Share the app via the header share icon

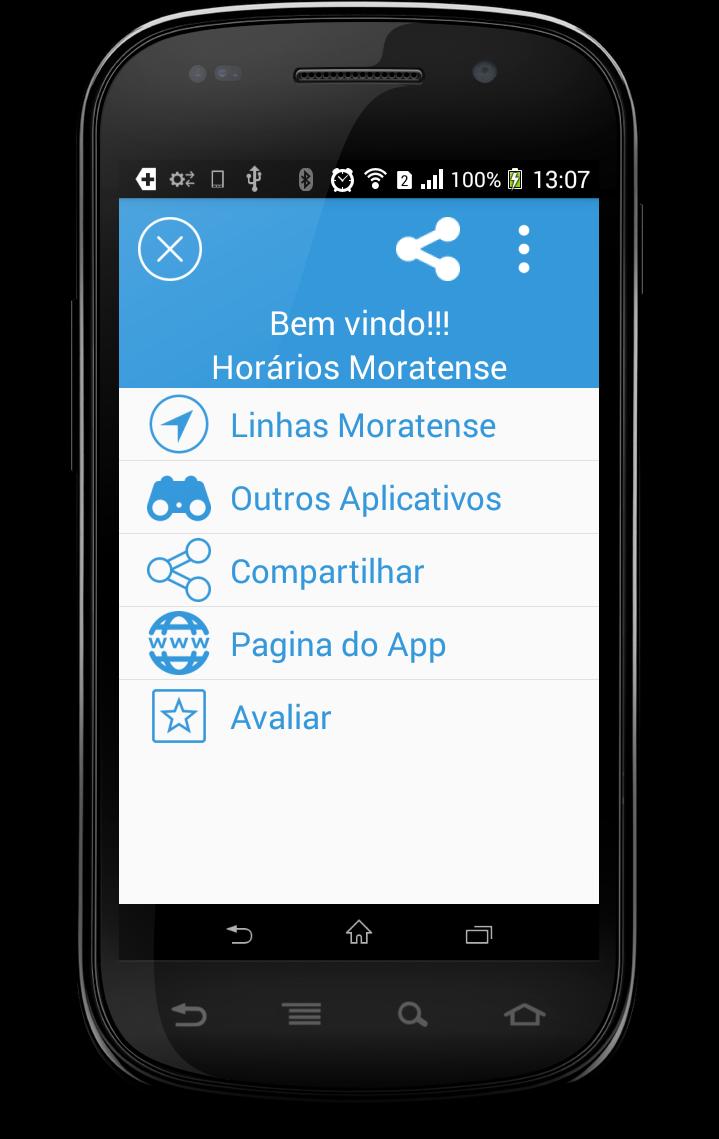428,249
